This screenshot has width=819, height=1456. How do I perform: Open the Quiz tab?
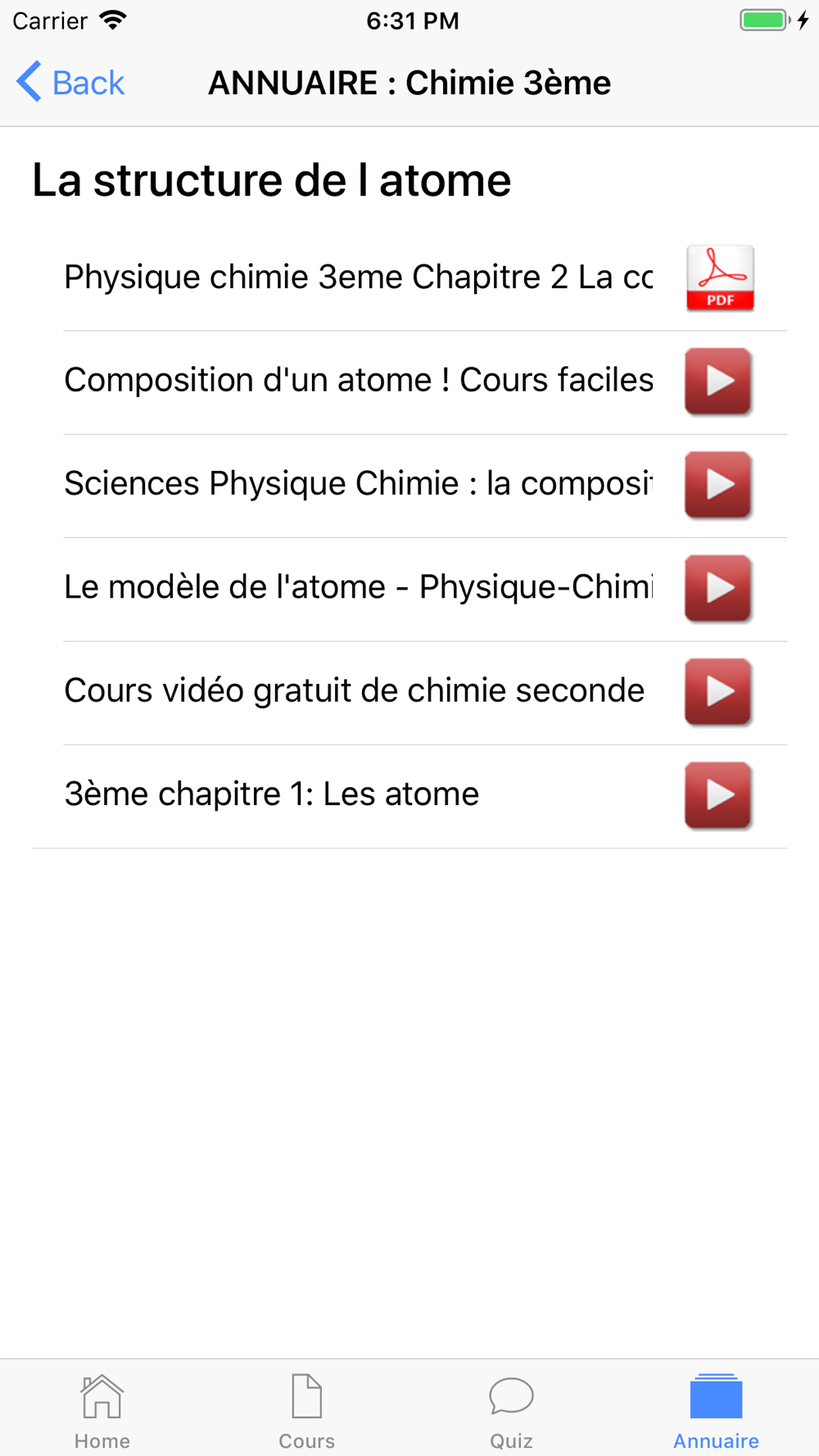coord(512,1410)
